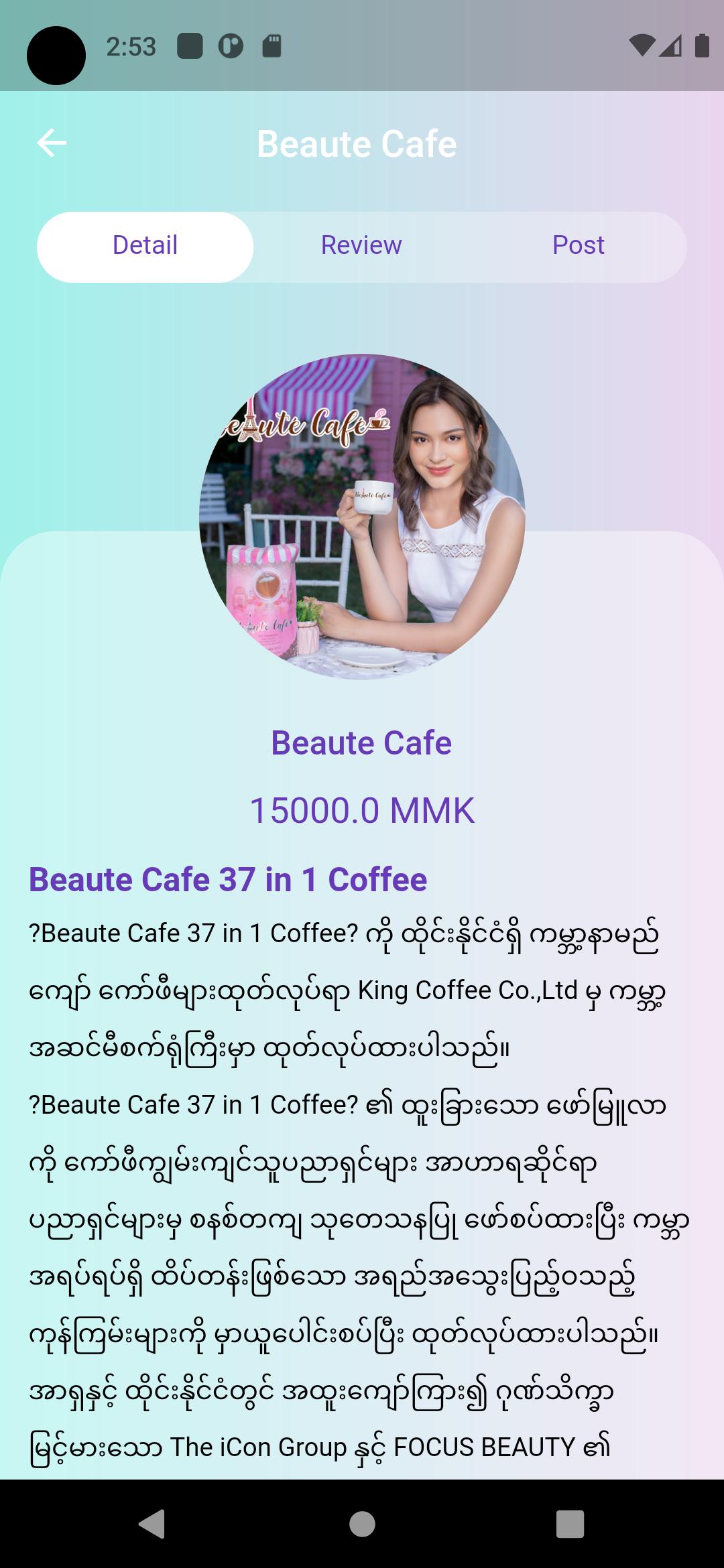Switch to the Review tab

pyautogui.click(x=361, y=247)
